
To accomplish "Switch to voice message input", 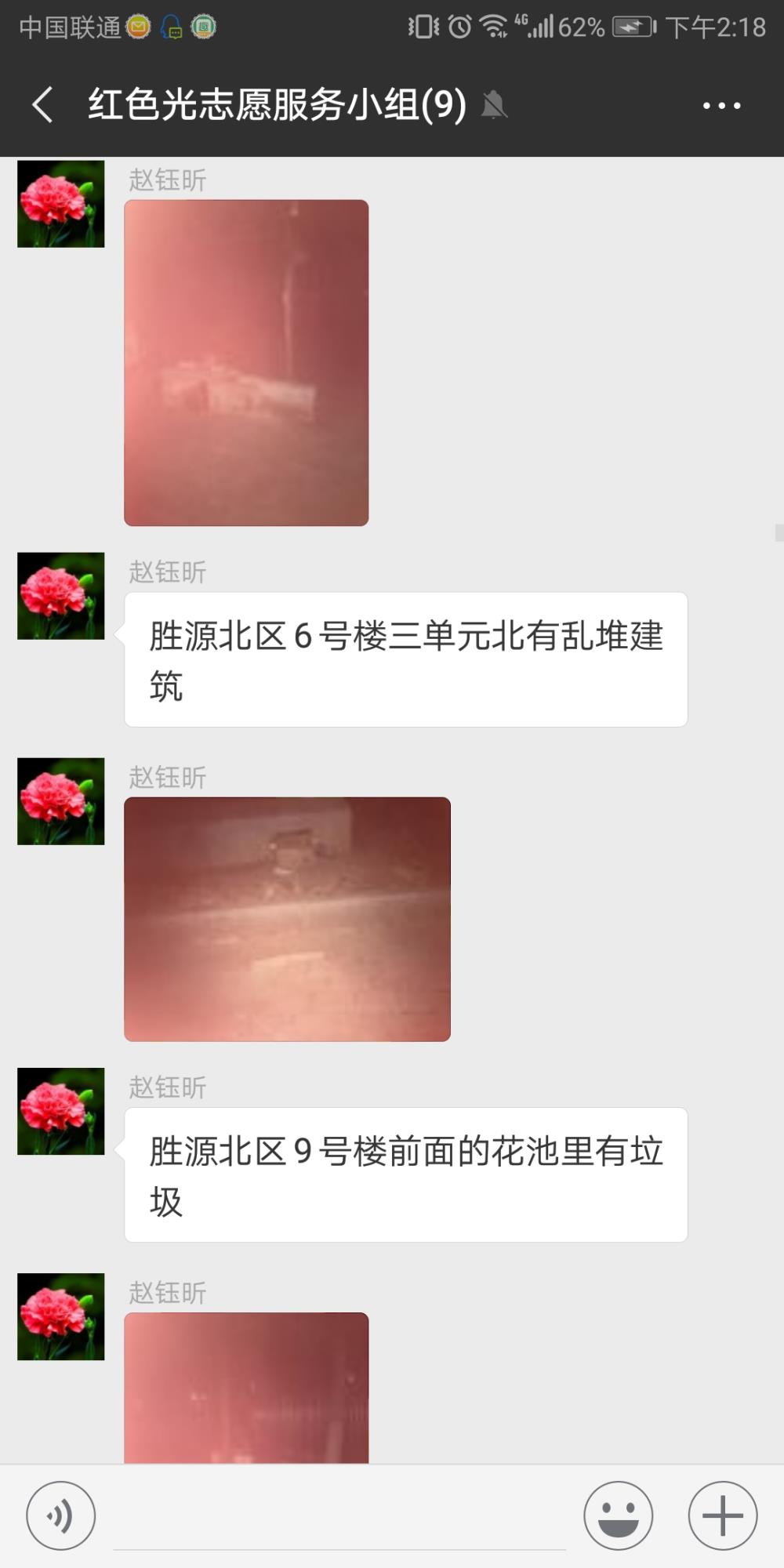I will coord(60,1515).
